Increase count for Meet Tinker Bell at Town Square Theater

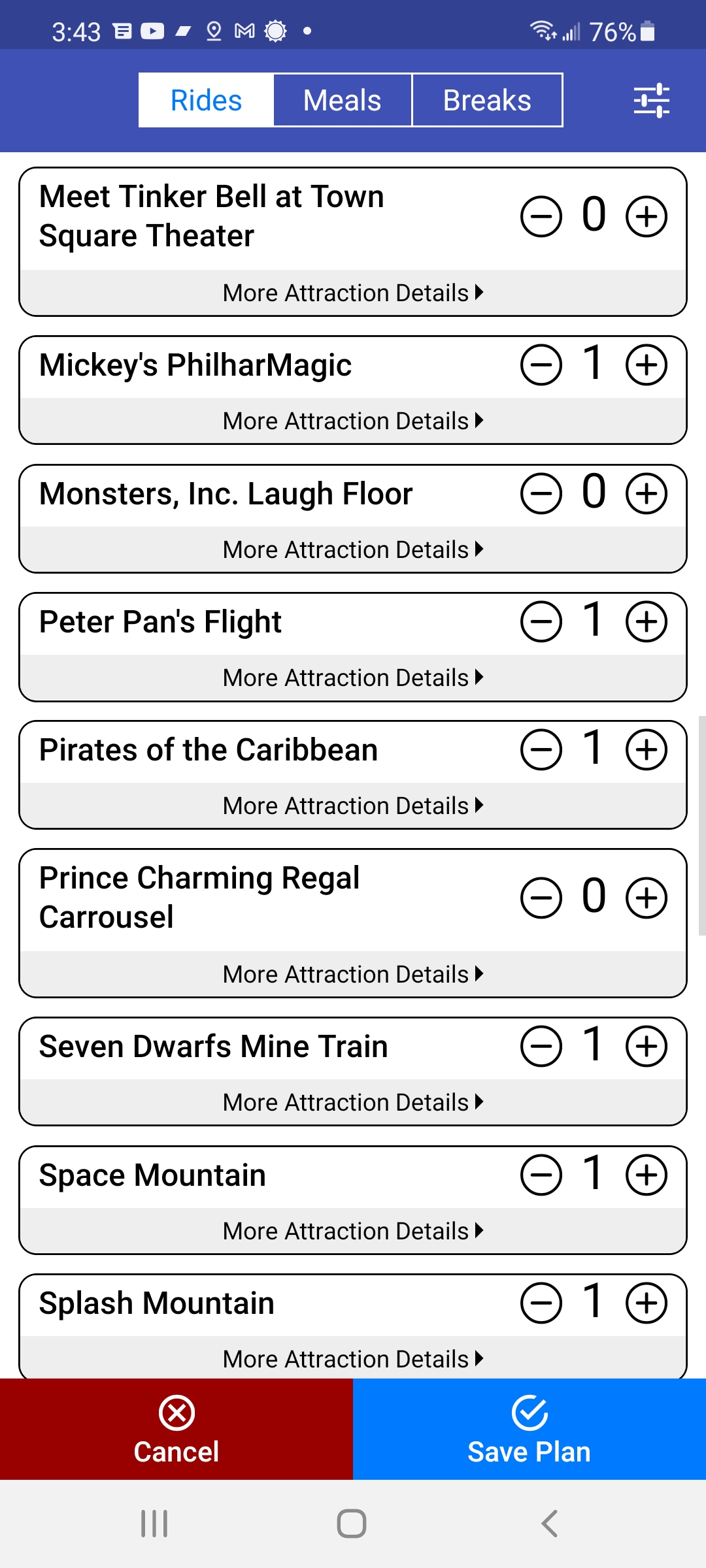click(x=647, y=216)
